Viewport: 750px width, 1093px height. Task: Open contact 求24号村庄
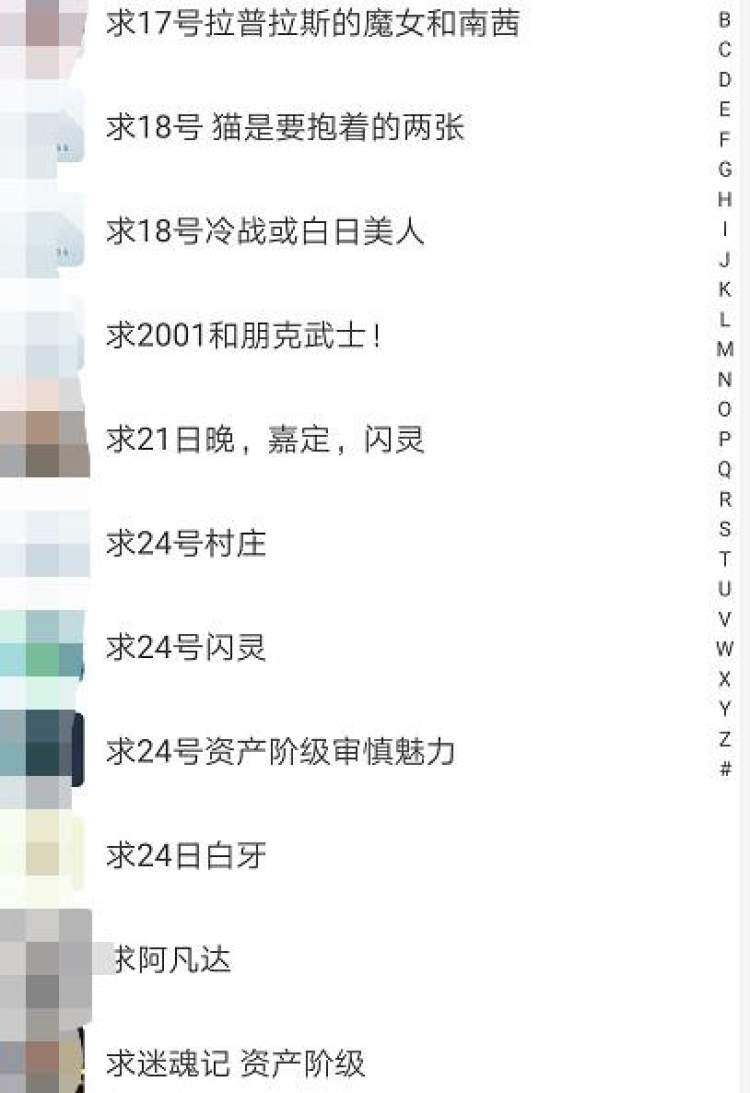(x=186, y=544)
